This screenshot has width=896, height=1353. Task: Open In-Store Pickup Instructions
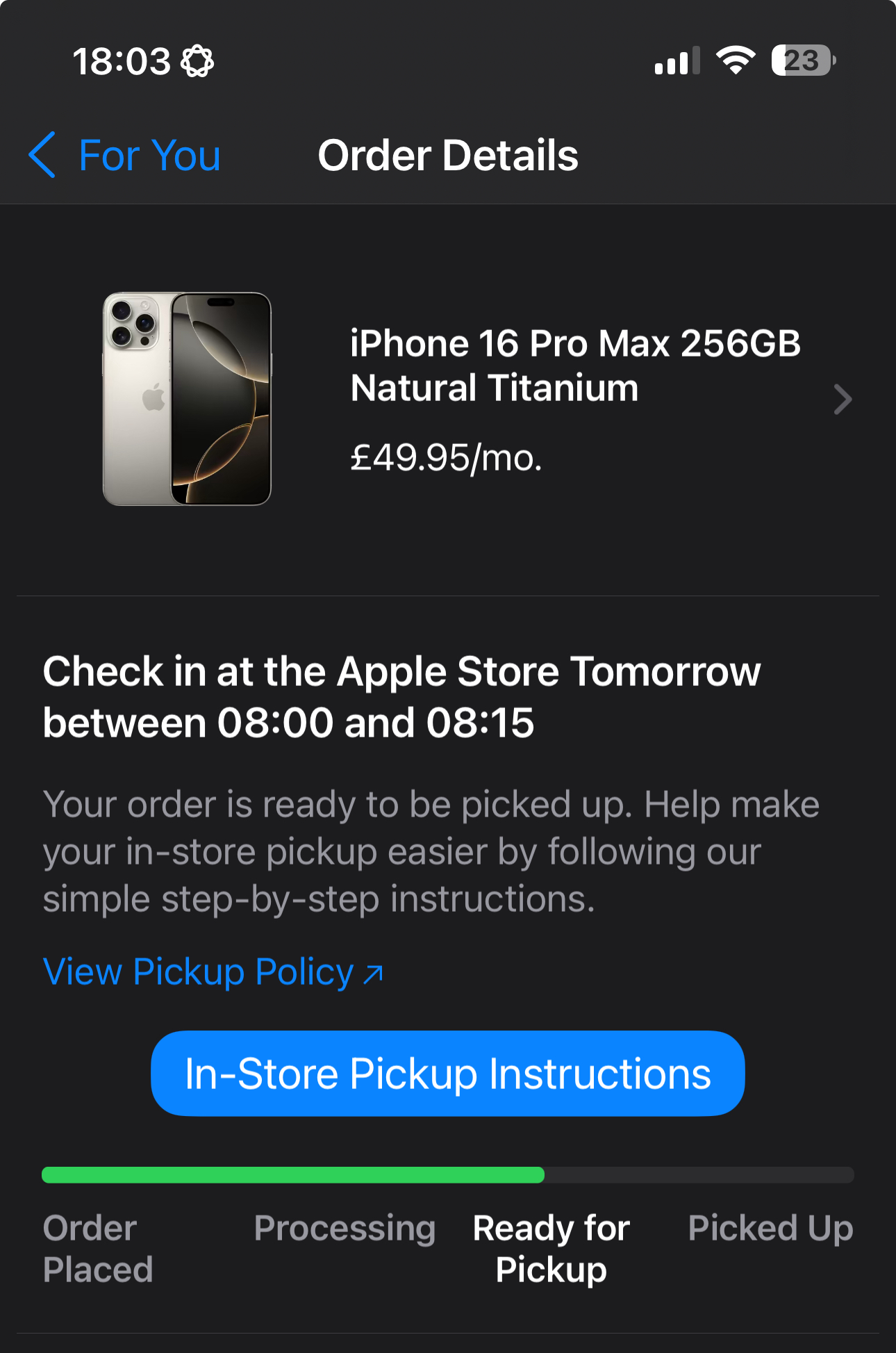(x=447, y=1074)
